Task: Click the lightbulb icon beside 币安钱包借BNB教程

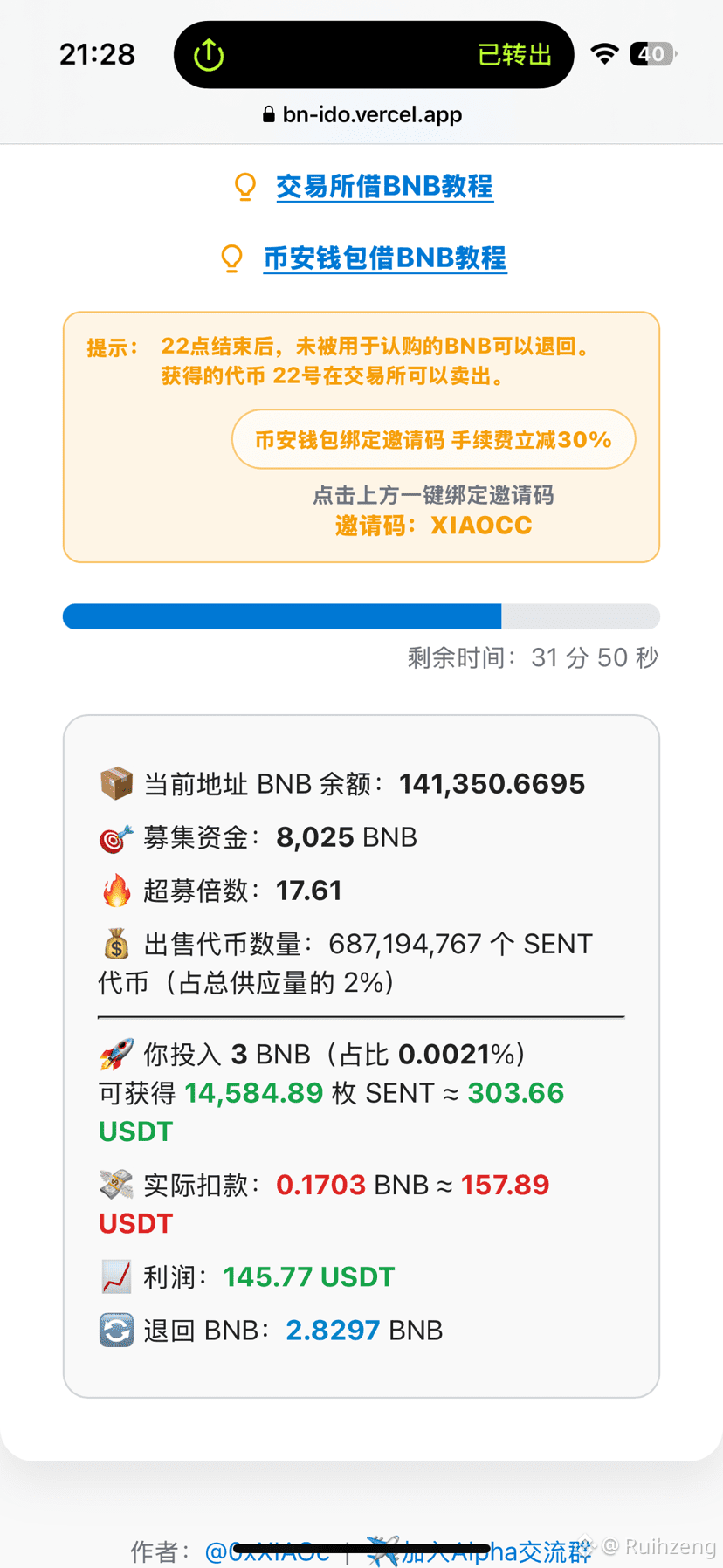Action: 231,258
